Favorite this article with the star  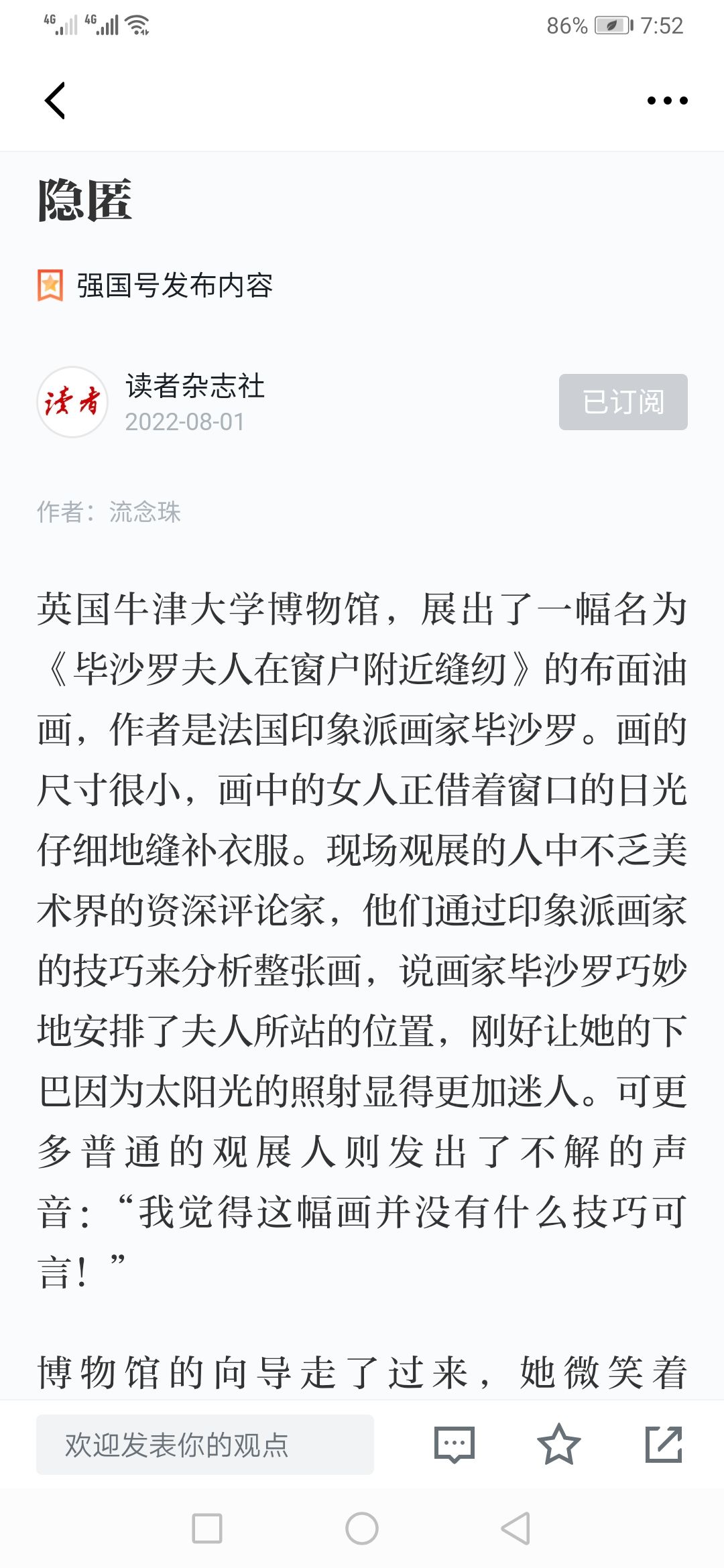[558, 1444]
